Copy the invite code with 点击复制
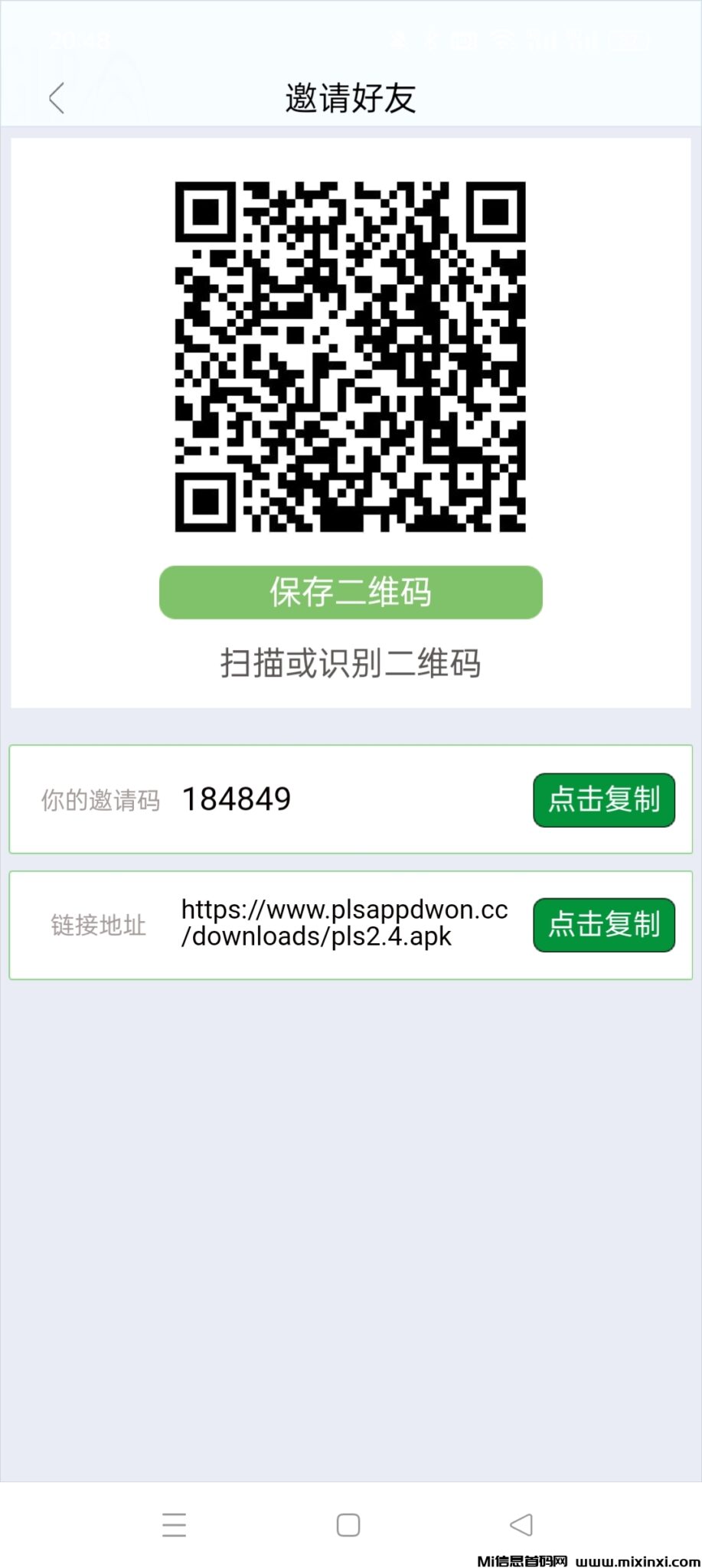Image resolution: width=702 pixels, height=1568 pixels. coord(603,799)
